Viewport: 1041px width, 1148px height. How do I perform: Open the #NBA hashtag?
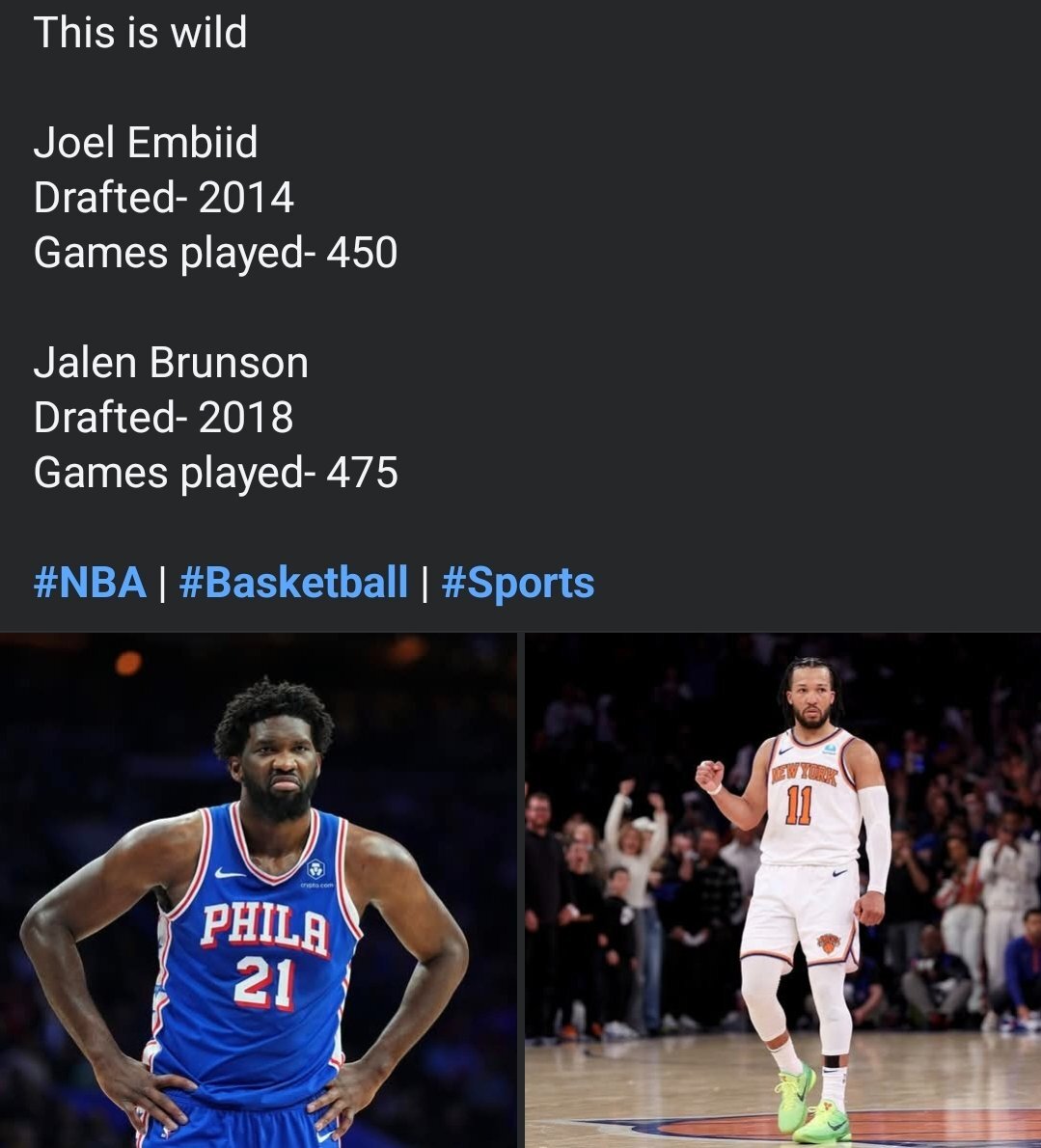90,583
